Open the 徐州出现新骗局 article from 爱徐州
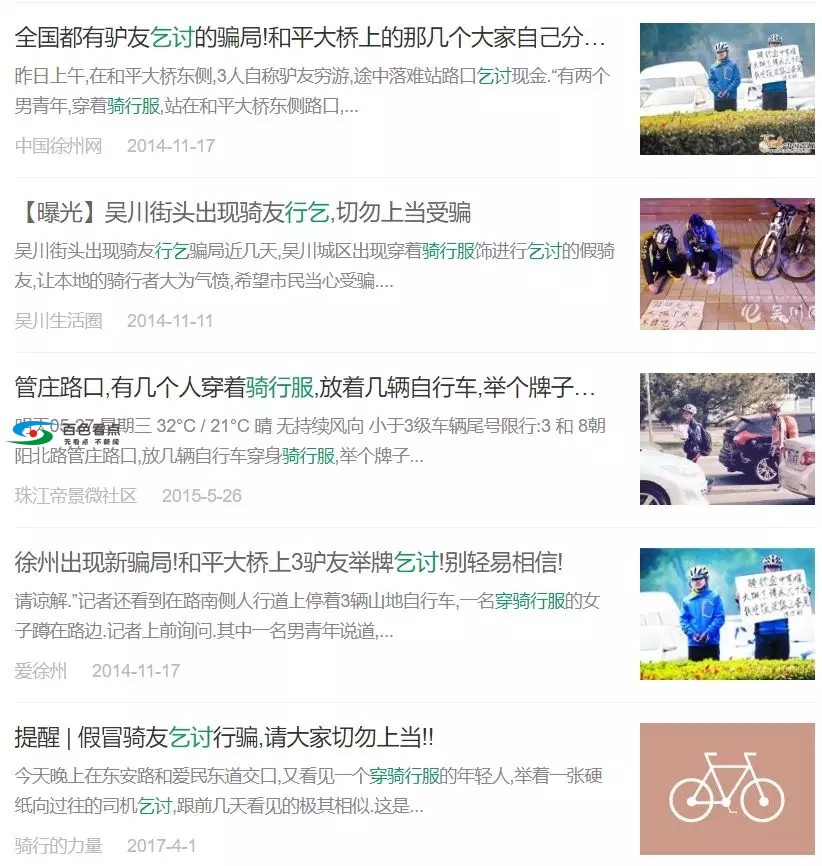This screenshot has height=866, width=822. [289, 562]
